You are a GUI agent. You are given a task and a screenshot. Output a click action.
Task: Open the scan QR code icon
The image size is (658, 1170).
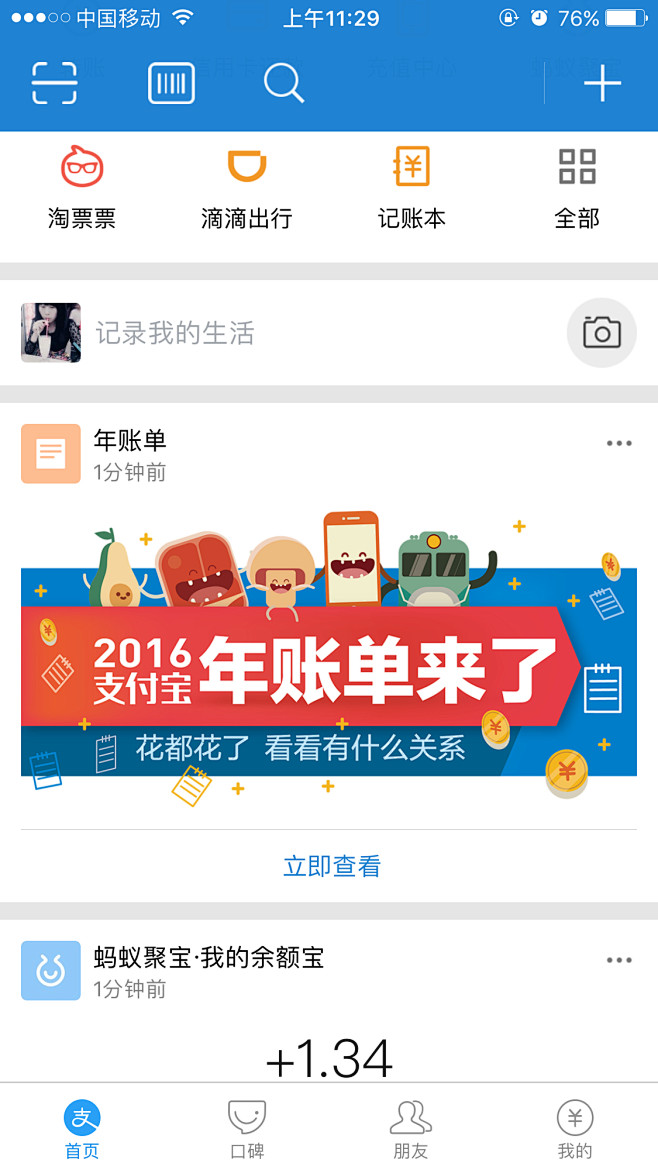54,83
